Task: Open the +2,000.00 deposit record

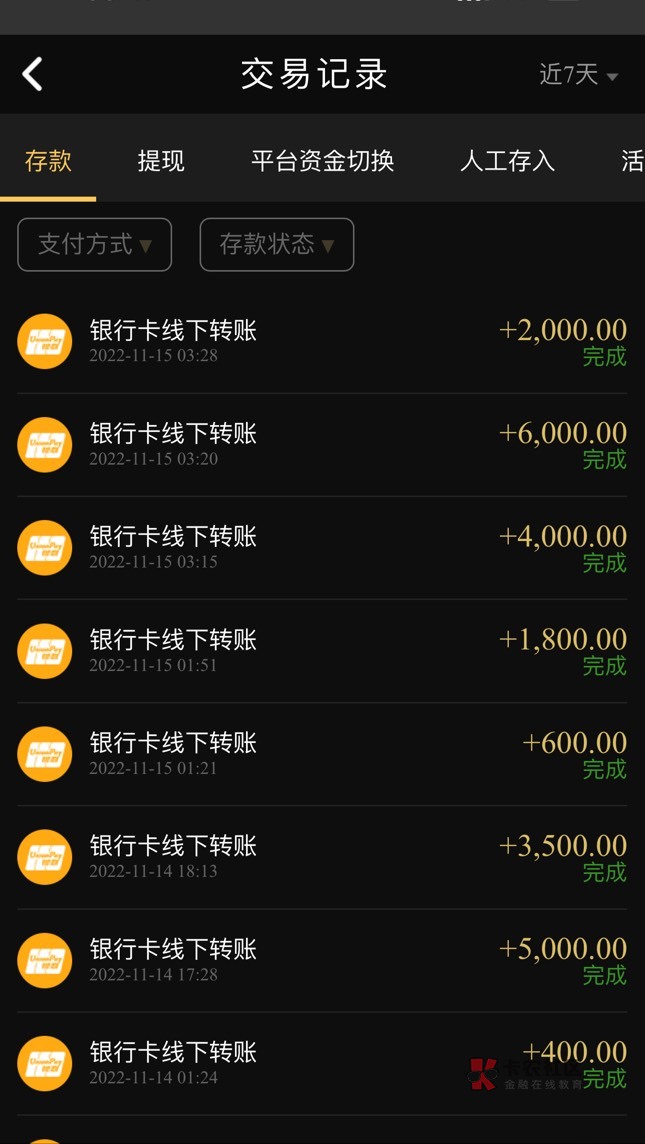Action: pos(322,341)
